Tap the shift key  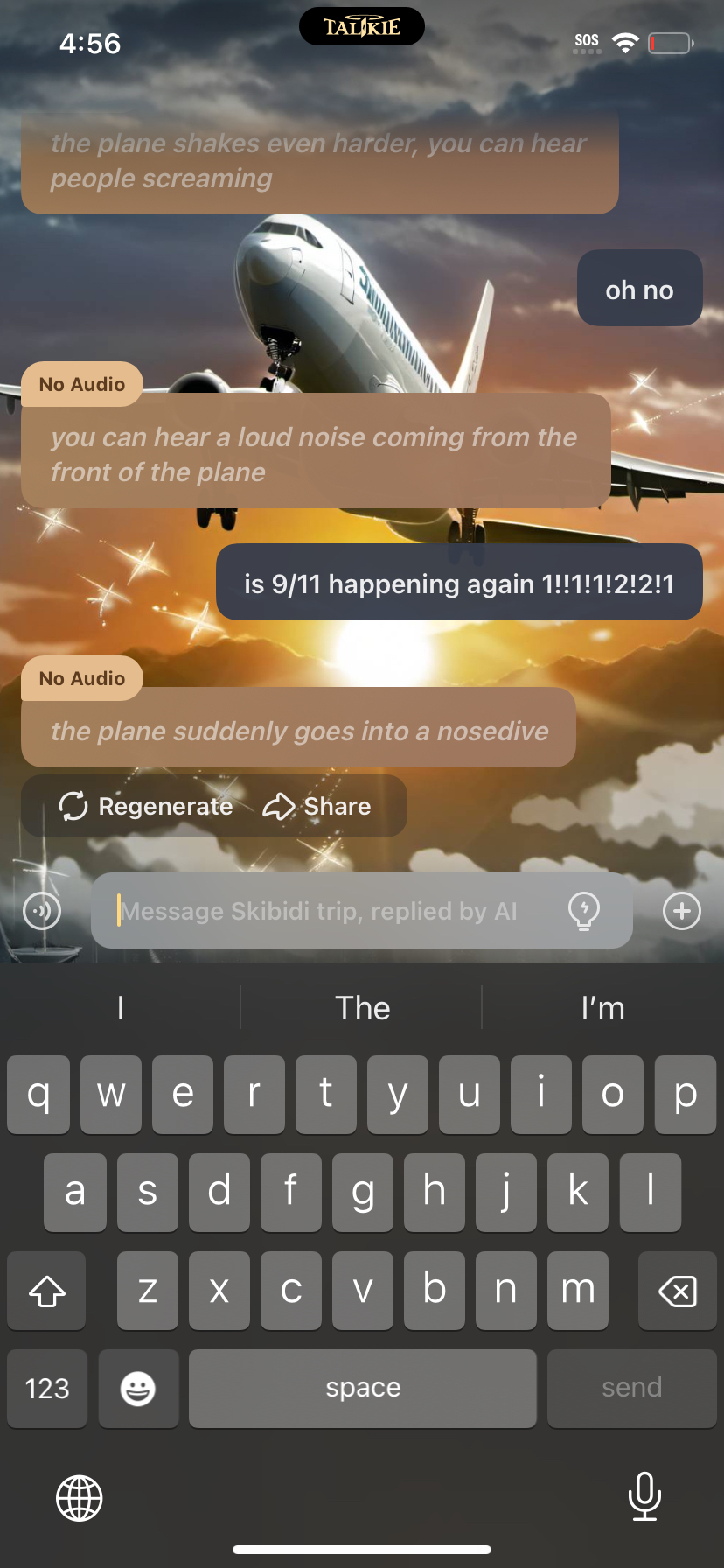47,1291
